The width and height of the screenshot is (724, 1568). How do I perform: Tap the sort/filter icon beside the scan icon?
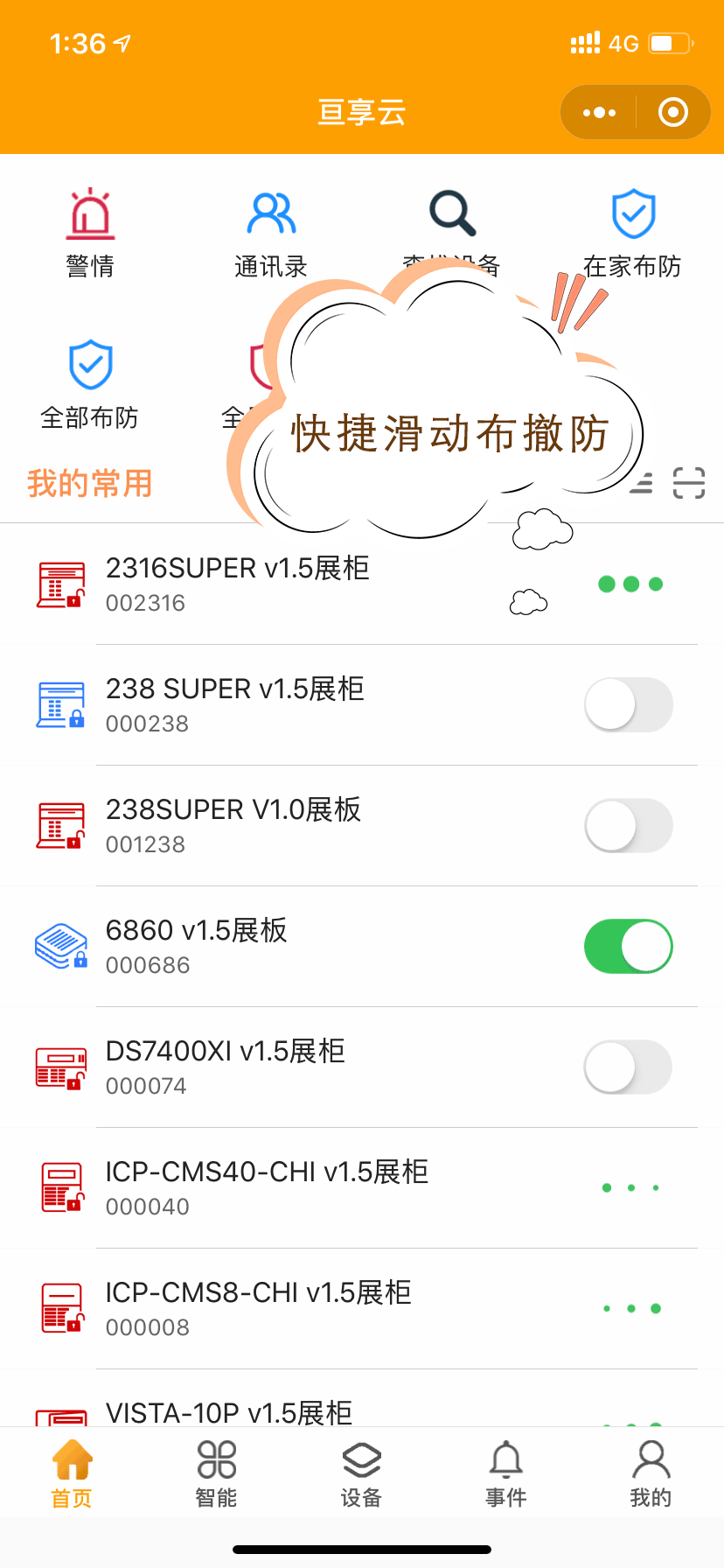pyautogui.click(x=643, y=483)
